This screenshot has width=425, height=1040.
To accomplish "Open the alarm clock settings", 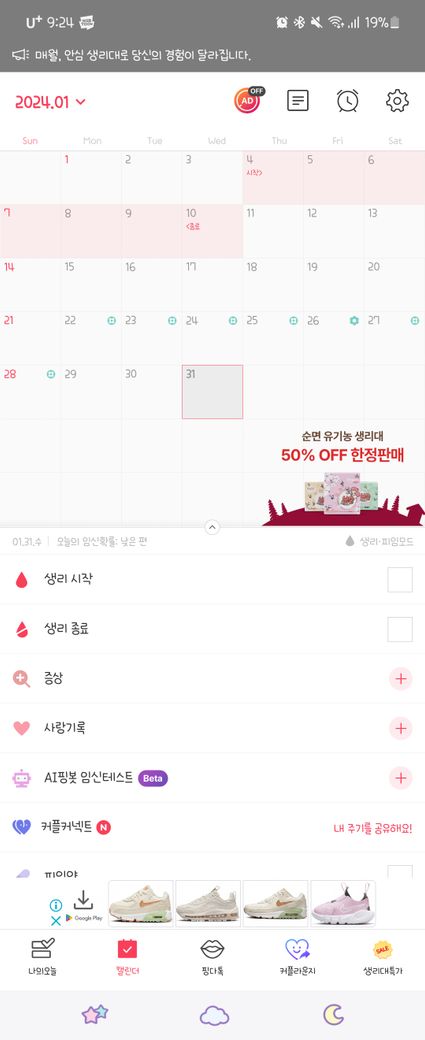I will tap(347, 101).
